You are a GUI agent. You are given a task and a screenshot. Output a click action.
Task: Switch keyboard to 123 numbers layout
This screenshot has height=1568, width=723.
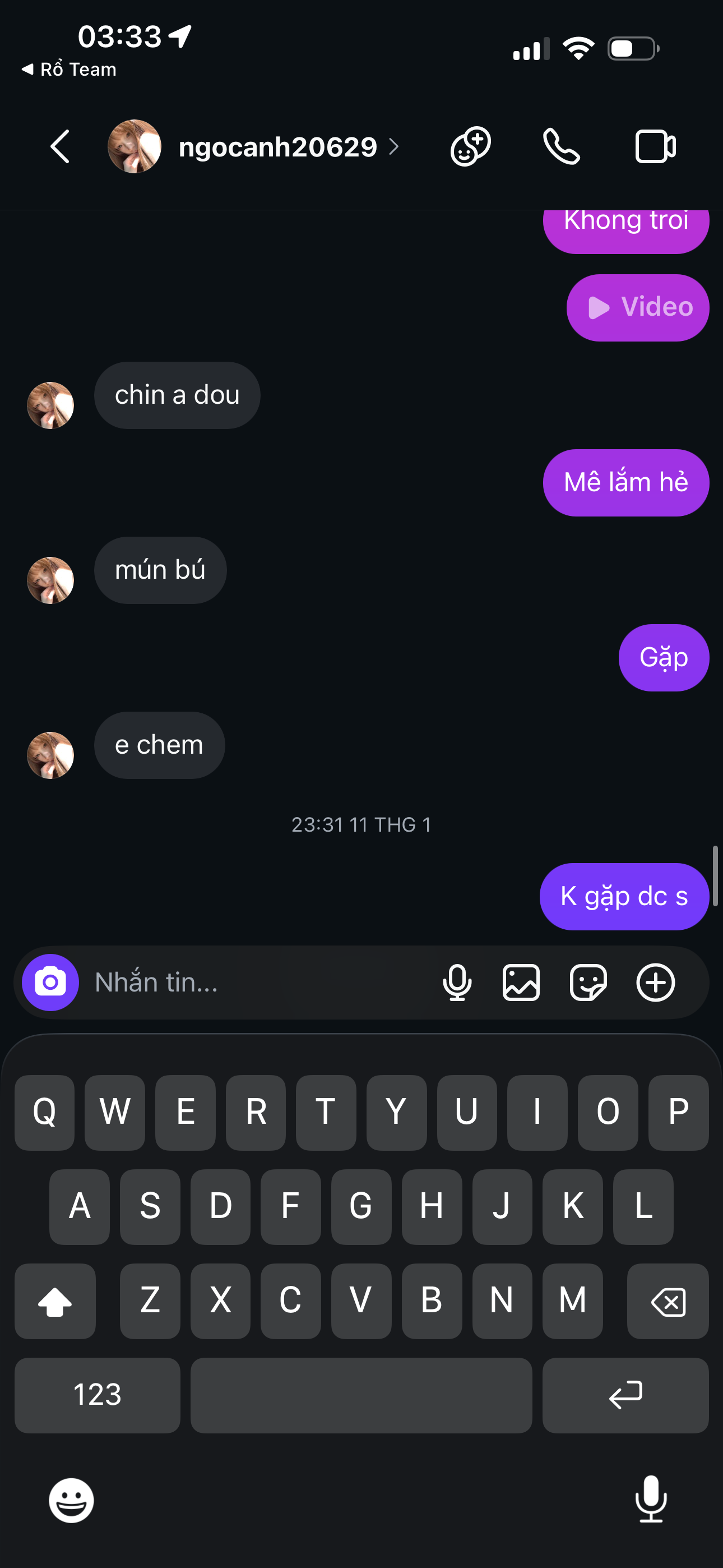click(x=98, y=1395)
